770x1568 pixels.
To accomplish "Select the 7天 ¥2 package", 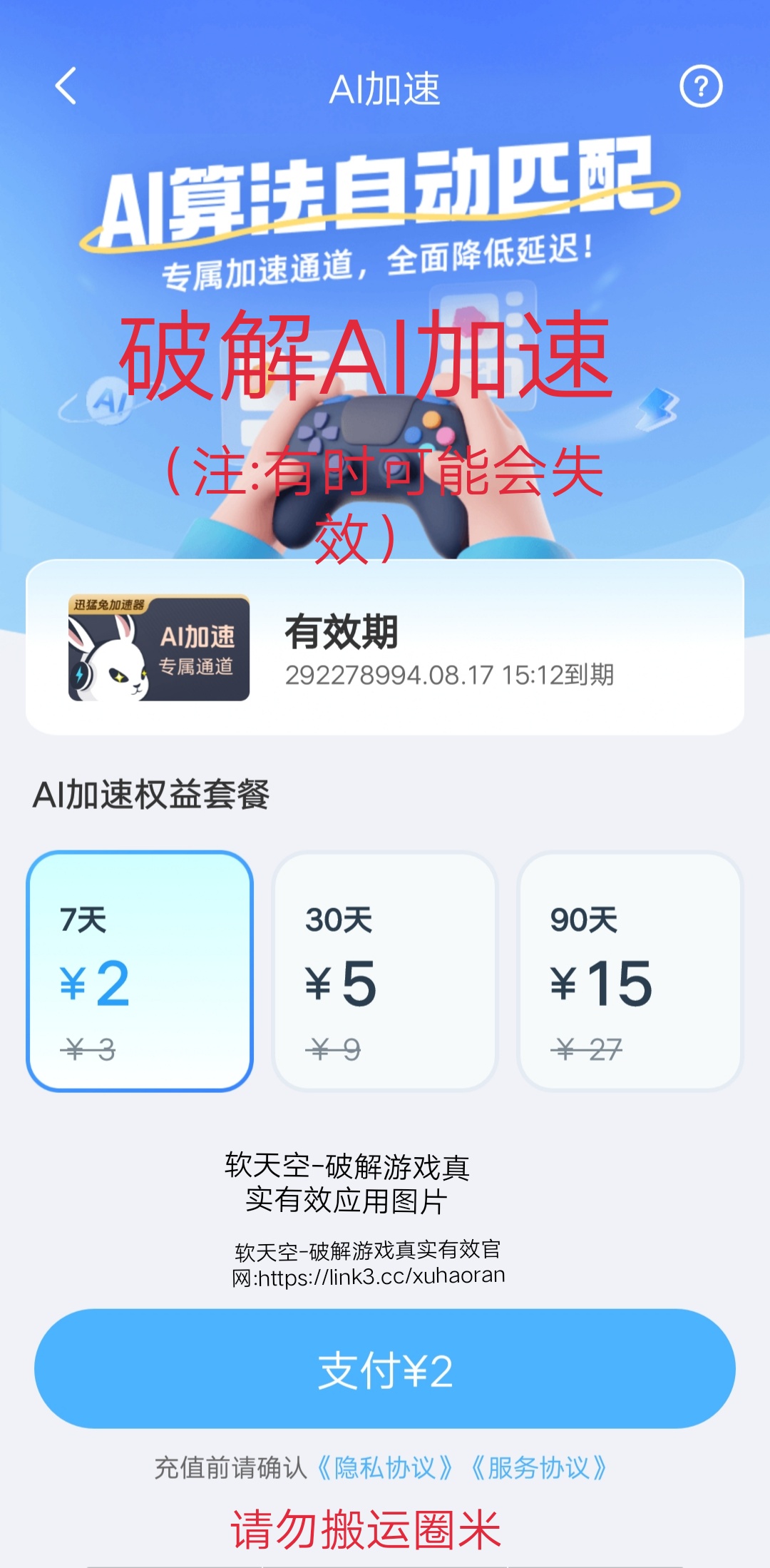I will pyautogui.click(x=140, y=971).
